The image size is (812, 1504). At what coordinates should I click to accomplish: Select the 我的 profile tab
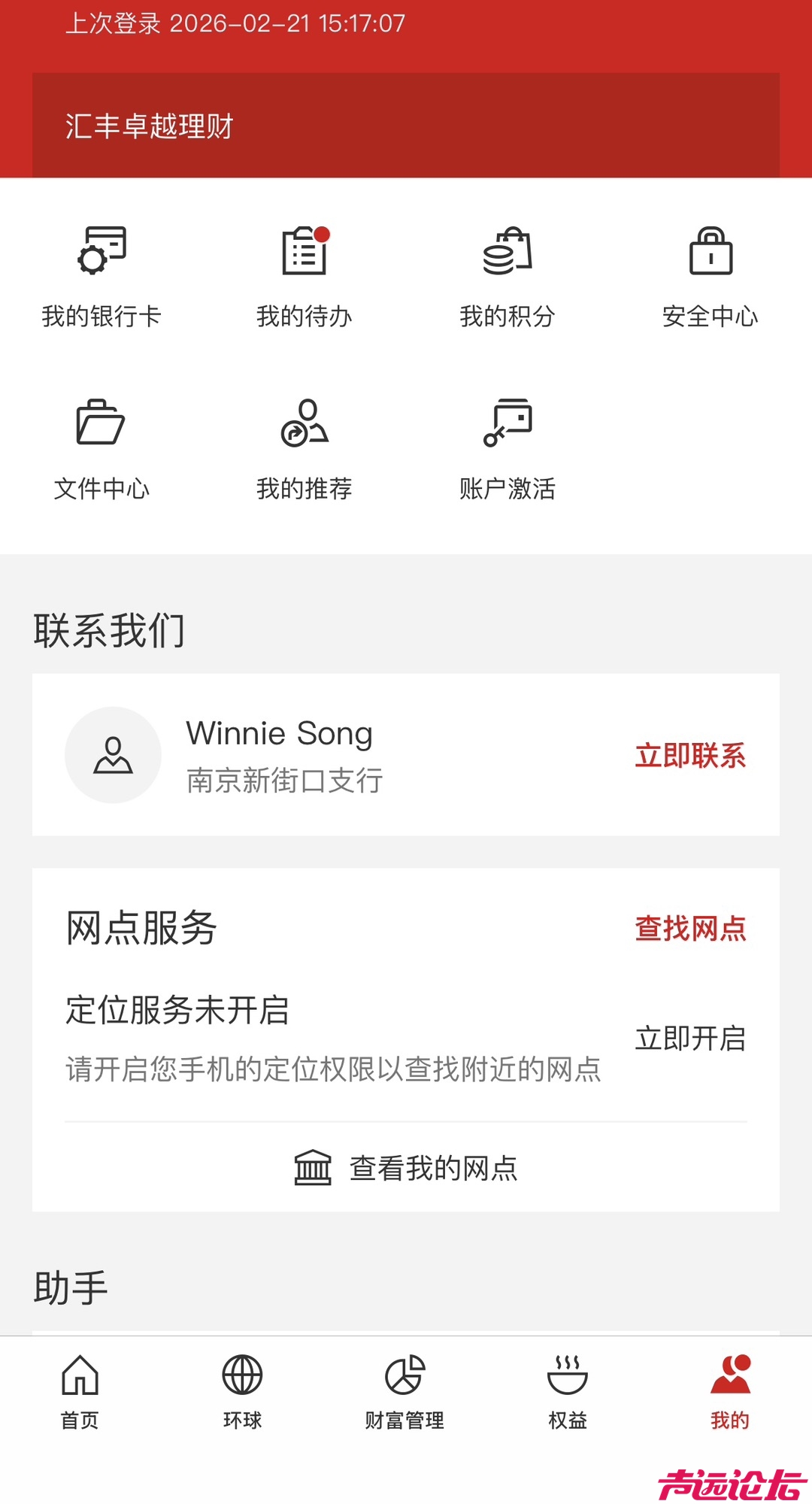tap(730, 1391)
